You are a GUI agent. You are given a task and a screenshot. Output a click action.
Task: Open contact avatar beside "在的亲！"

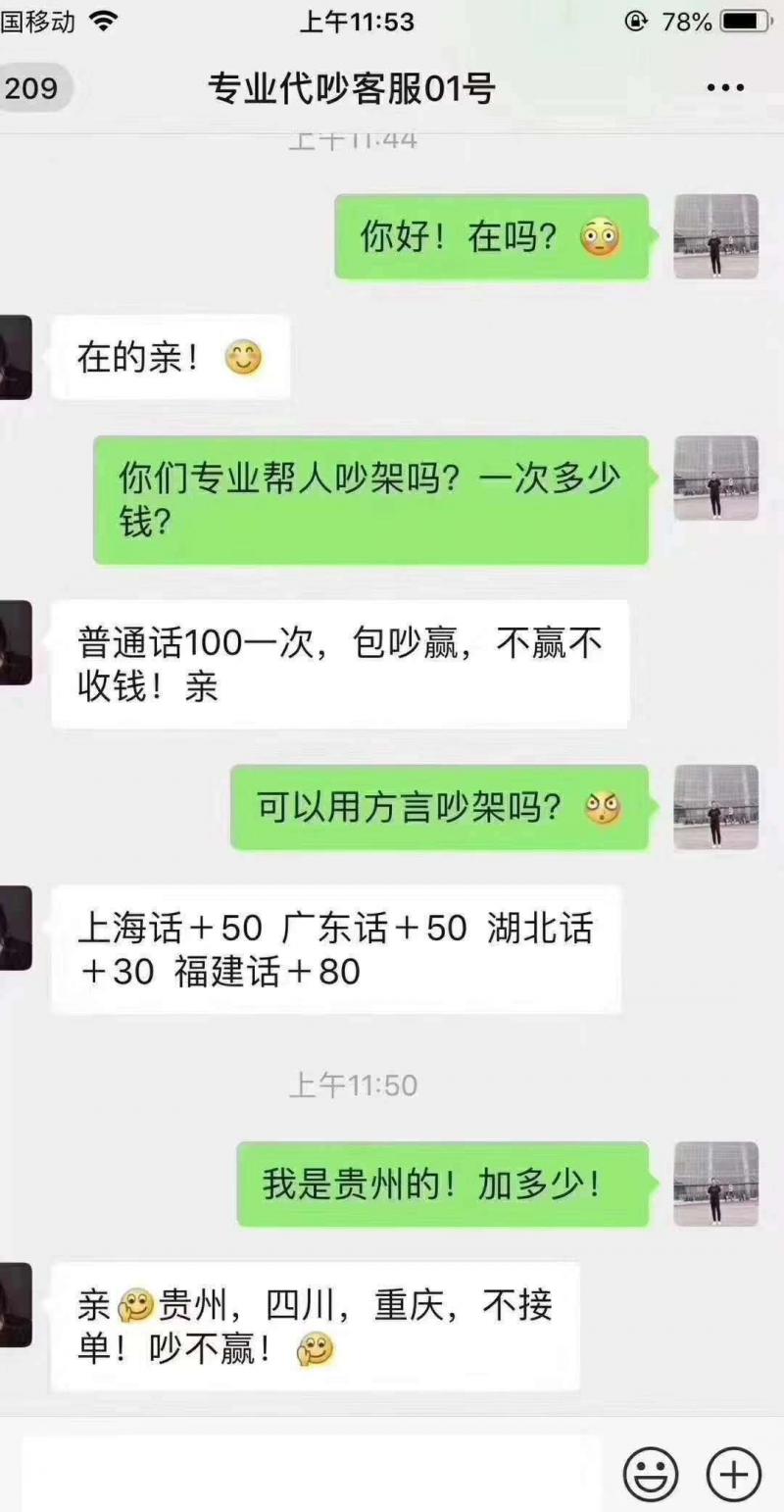(16, 357)
